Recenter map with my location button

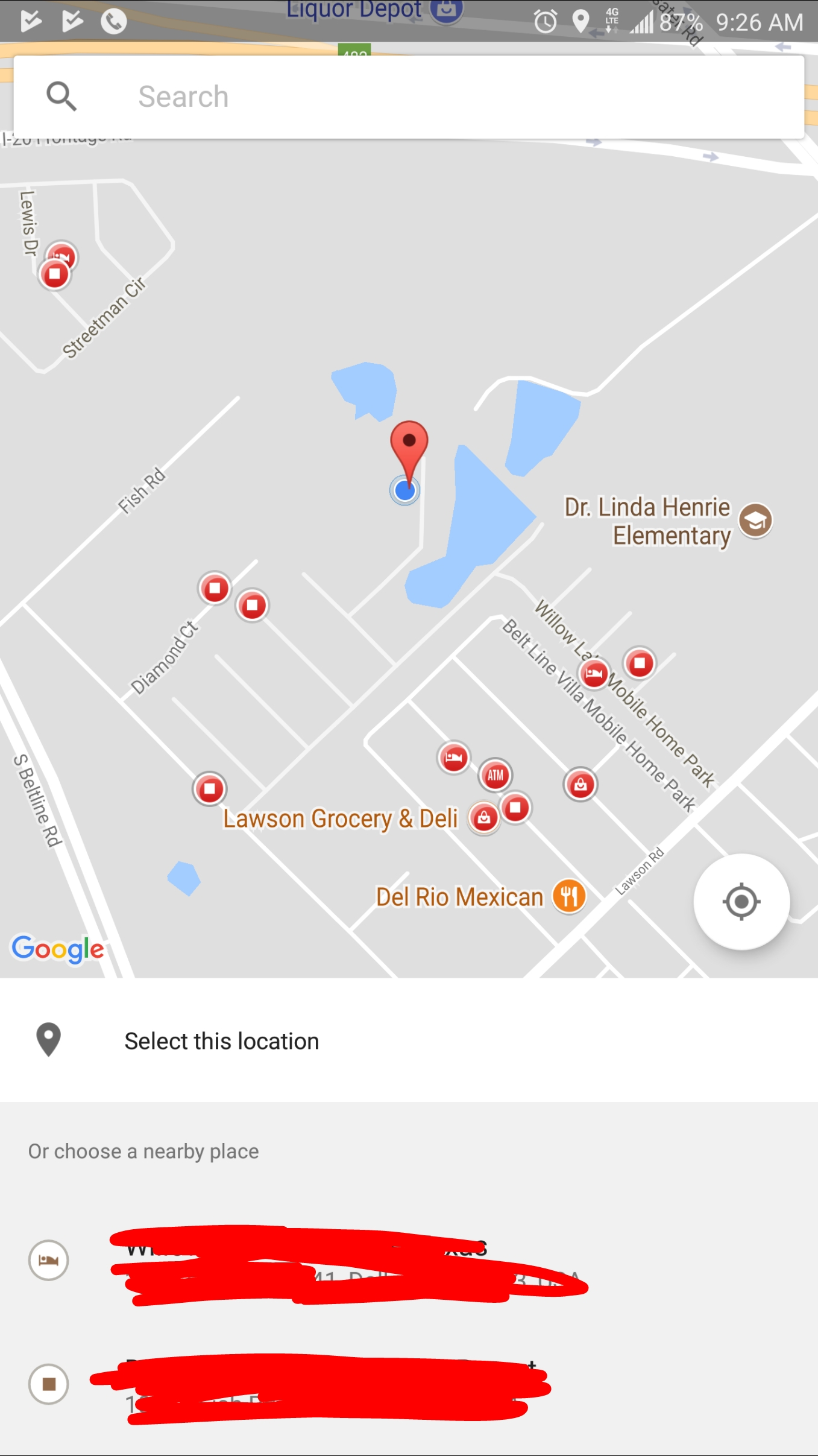[741, 902]
